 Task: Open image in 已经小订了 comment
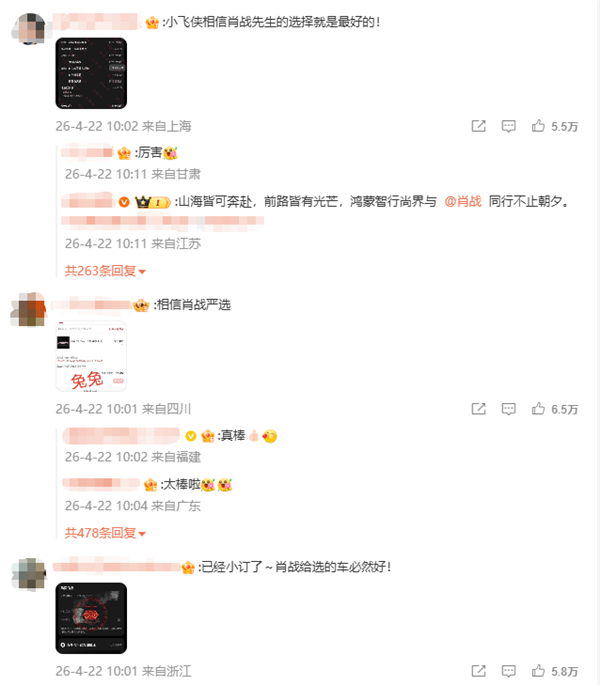tap(91, 618)
